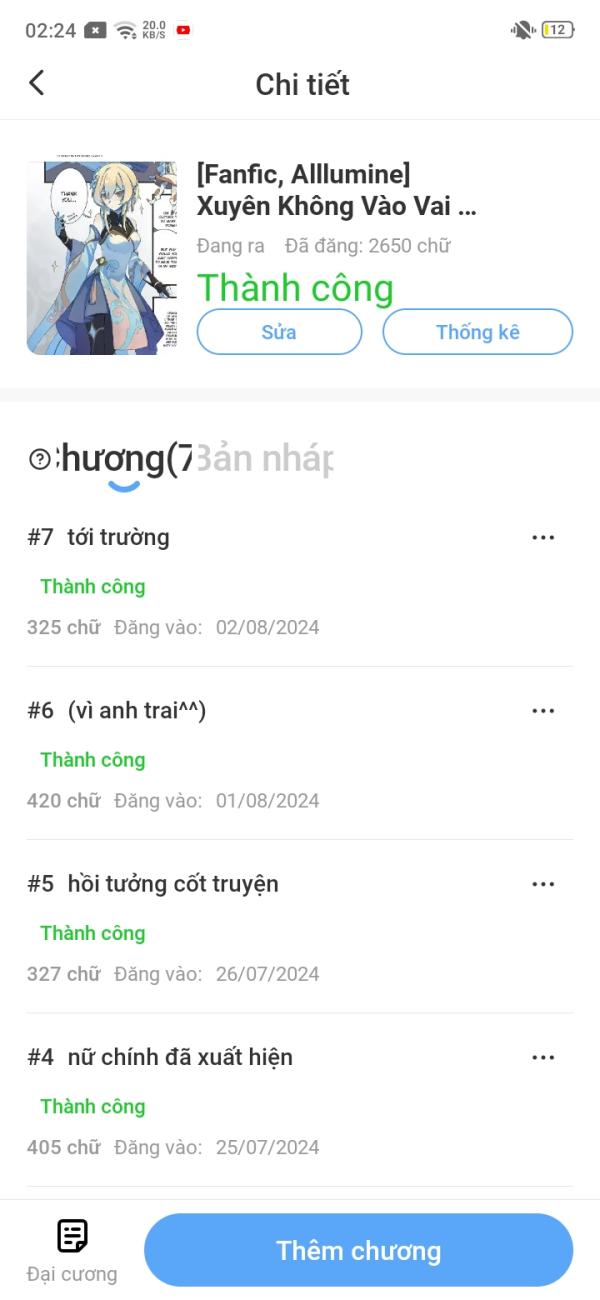Image resolution: width=600 pixels, height=1300 pixels.
Task: Switch to the Bản nháp tab
Action: [266, 459]
